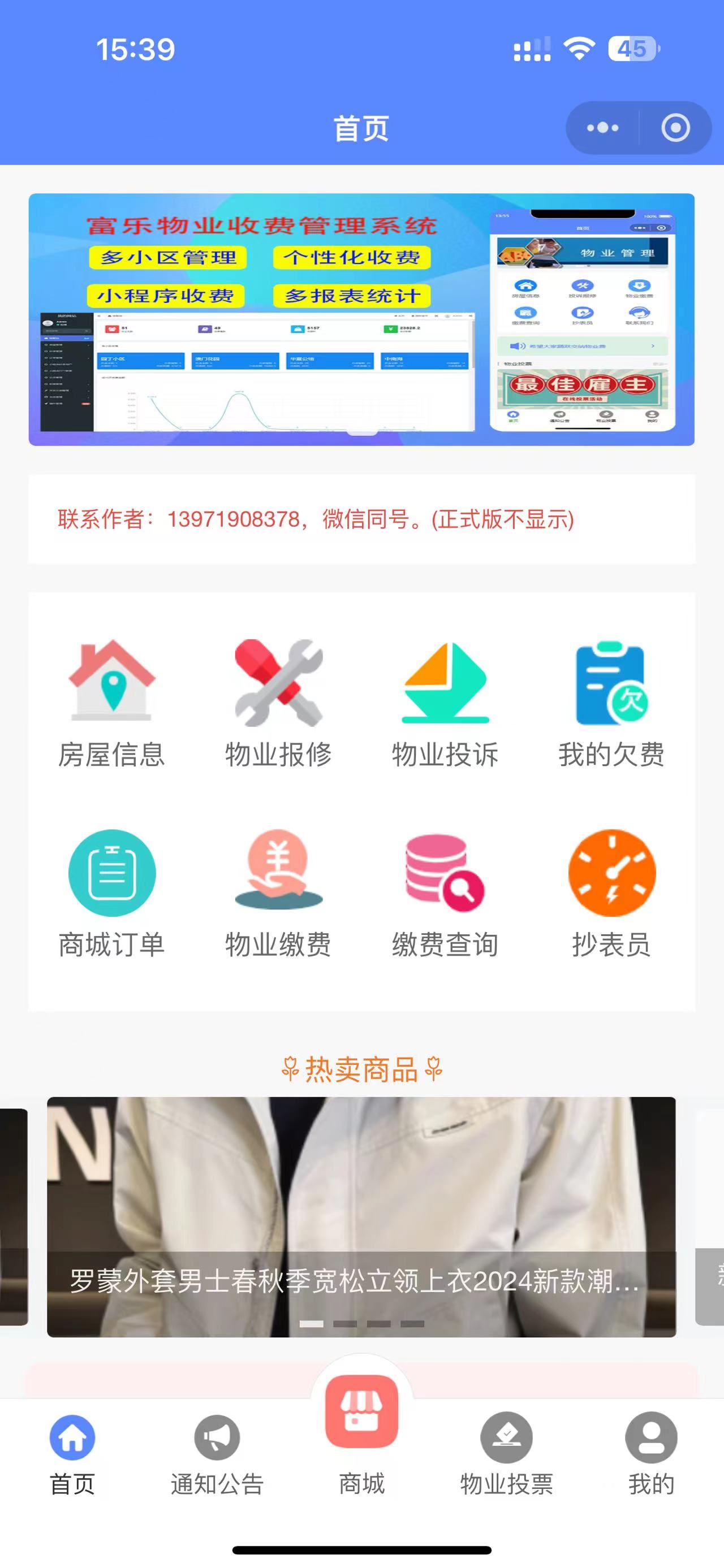The height and width of the screenshot is (1568, 724).
Task: Go to the 我的 tab
Action: pos(651,1455)
